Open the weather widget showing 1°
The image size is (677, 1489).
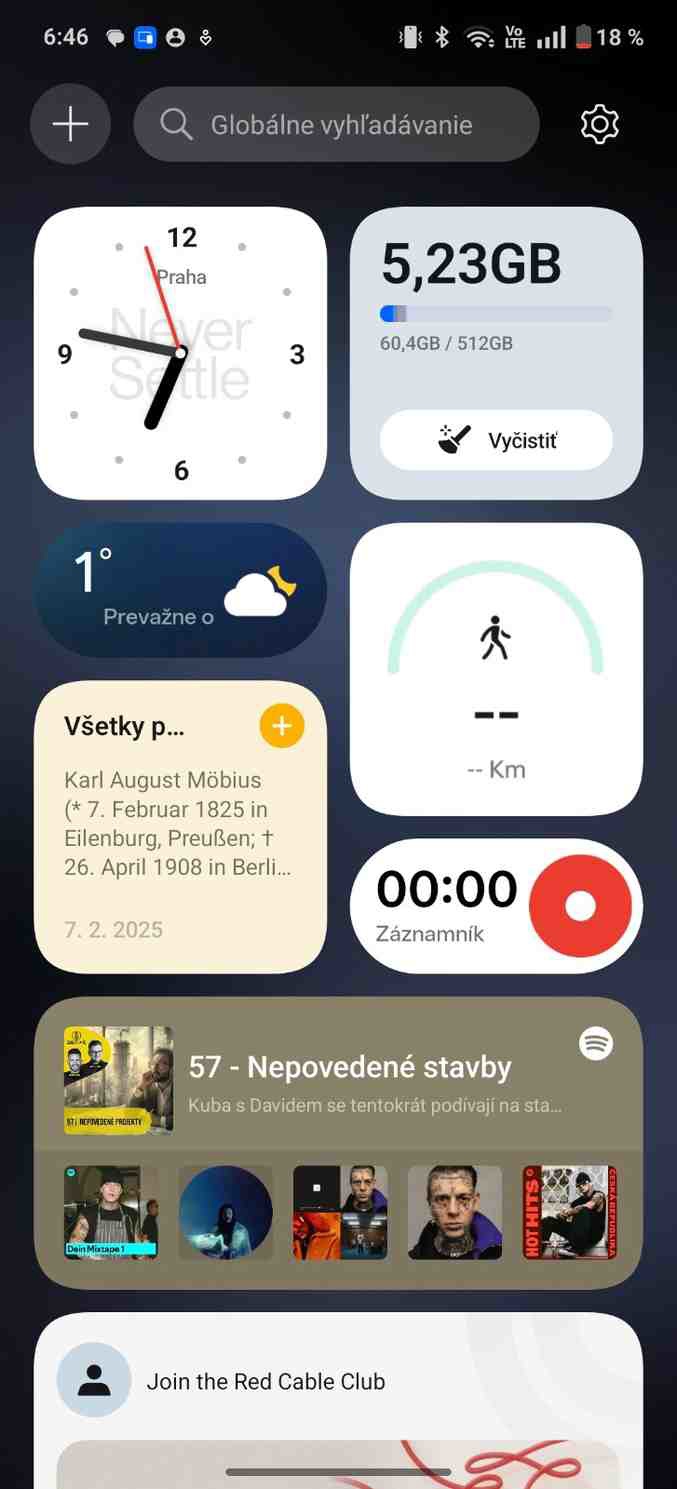coord(181,590)
